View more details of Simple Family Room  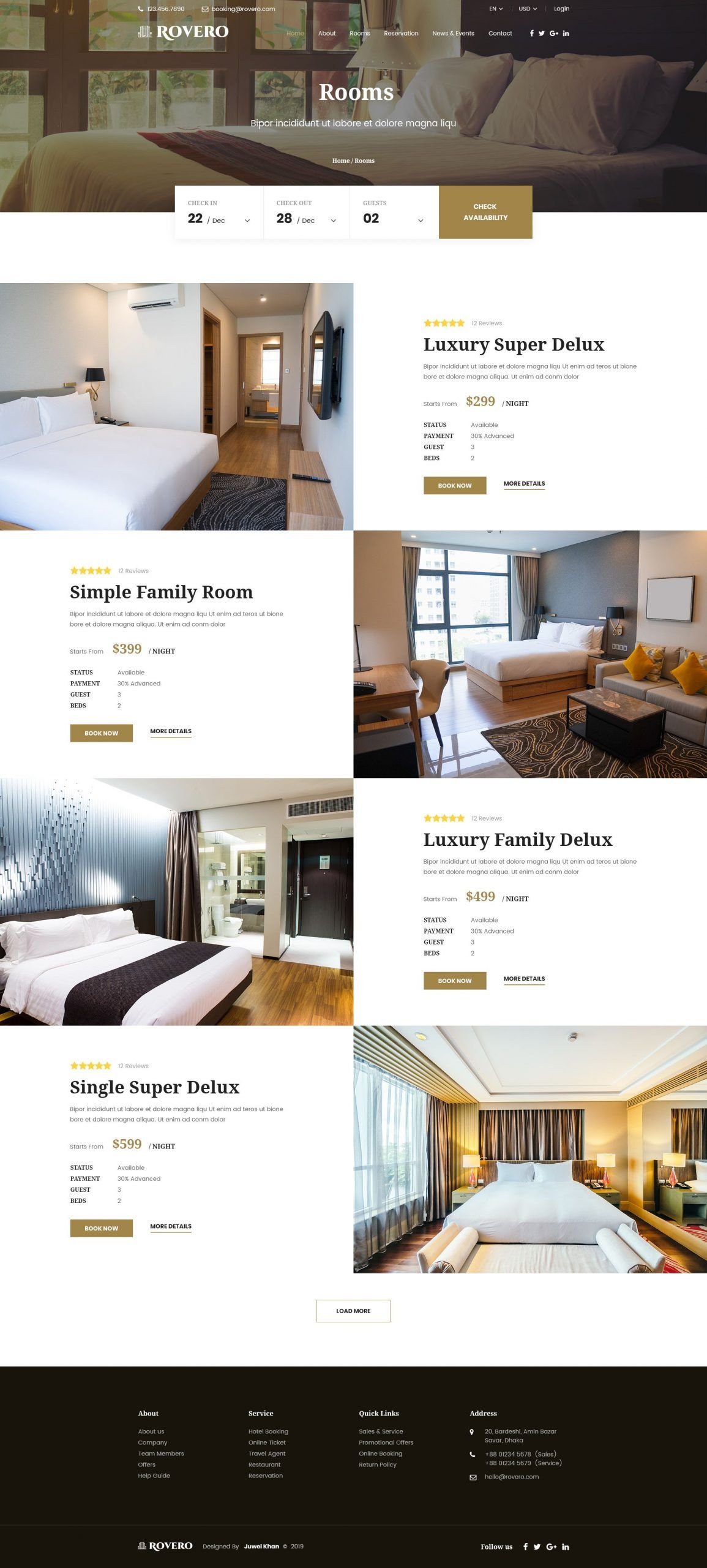click(x=171, y=731)
